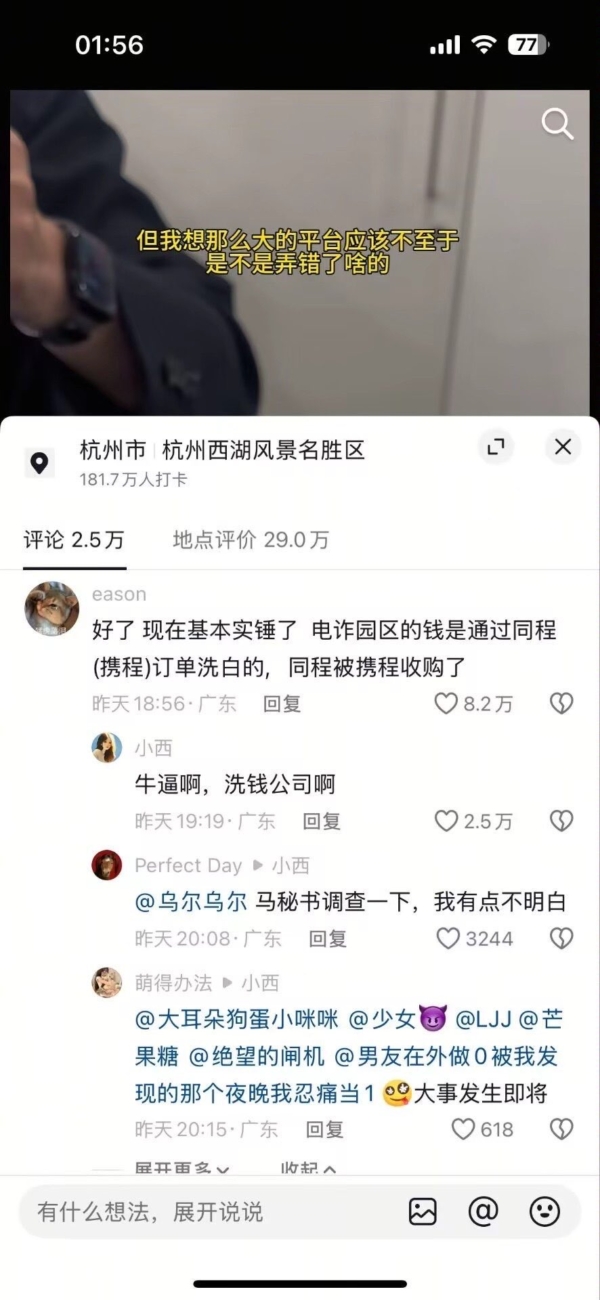The width and height of the screenshot is (600, 1300).
Task: Like 萌得办法's reply
Action: [x=482, y=1129]
